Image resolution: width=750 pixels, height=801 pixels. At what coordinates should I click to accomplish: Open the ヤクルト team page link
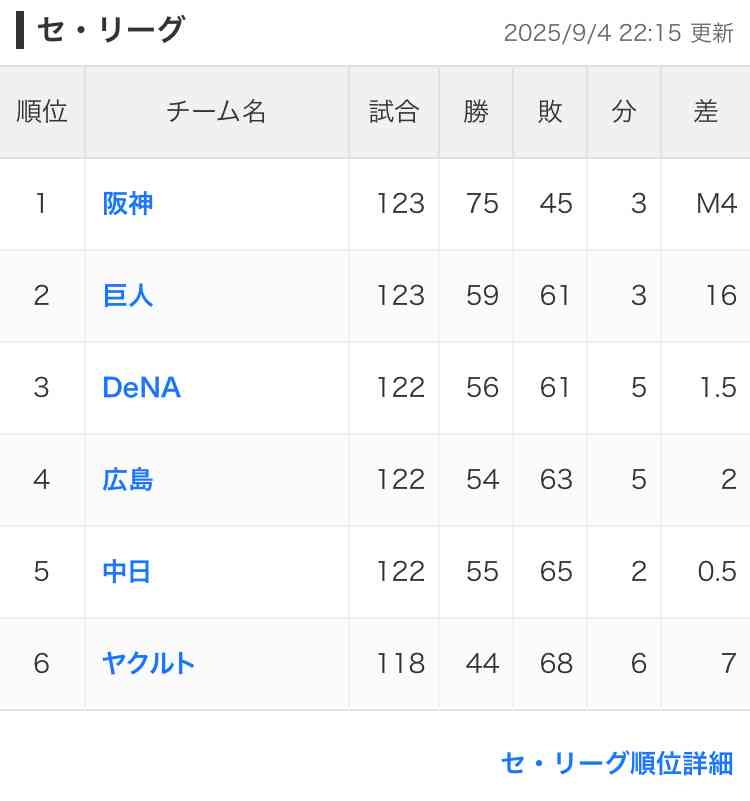148,663
